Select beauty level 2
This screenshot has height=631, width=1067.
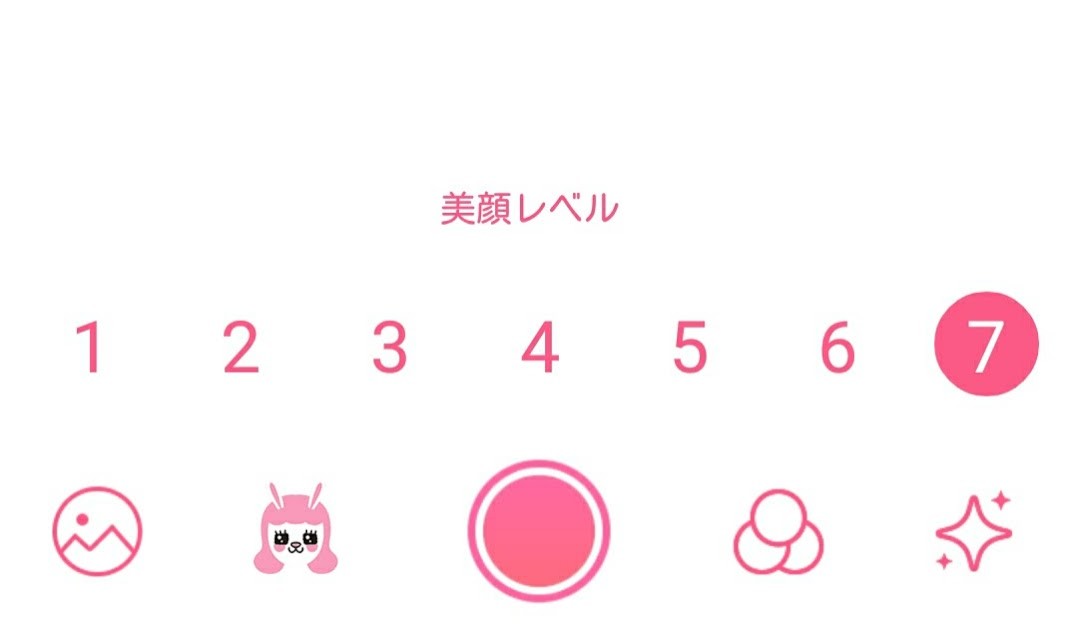pyautogui.click(x=241, y=347)
